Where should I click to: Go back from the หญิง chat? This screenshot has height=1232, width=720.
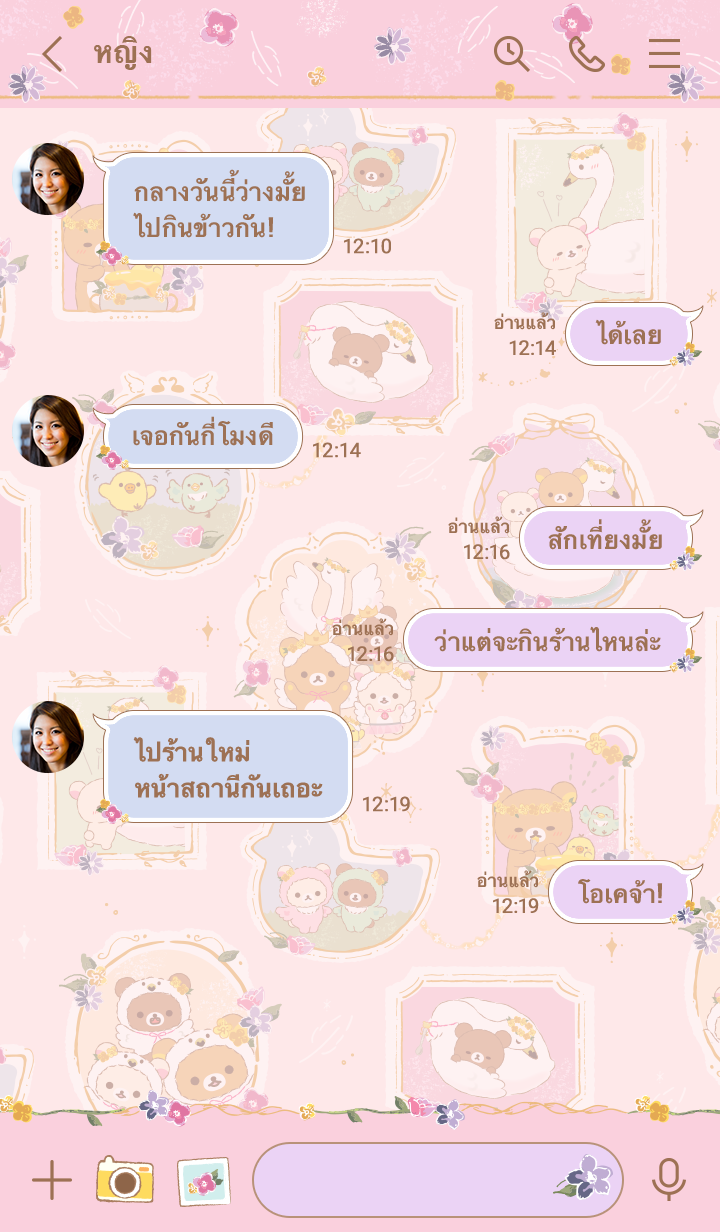tap(52, 54)
